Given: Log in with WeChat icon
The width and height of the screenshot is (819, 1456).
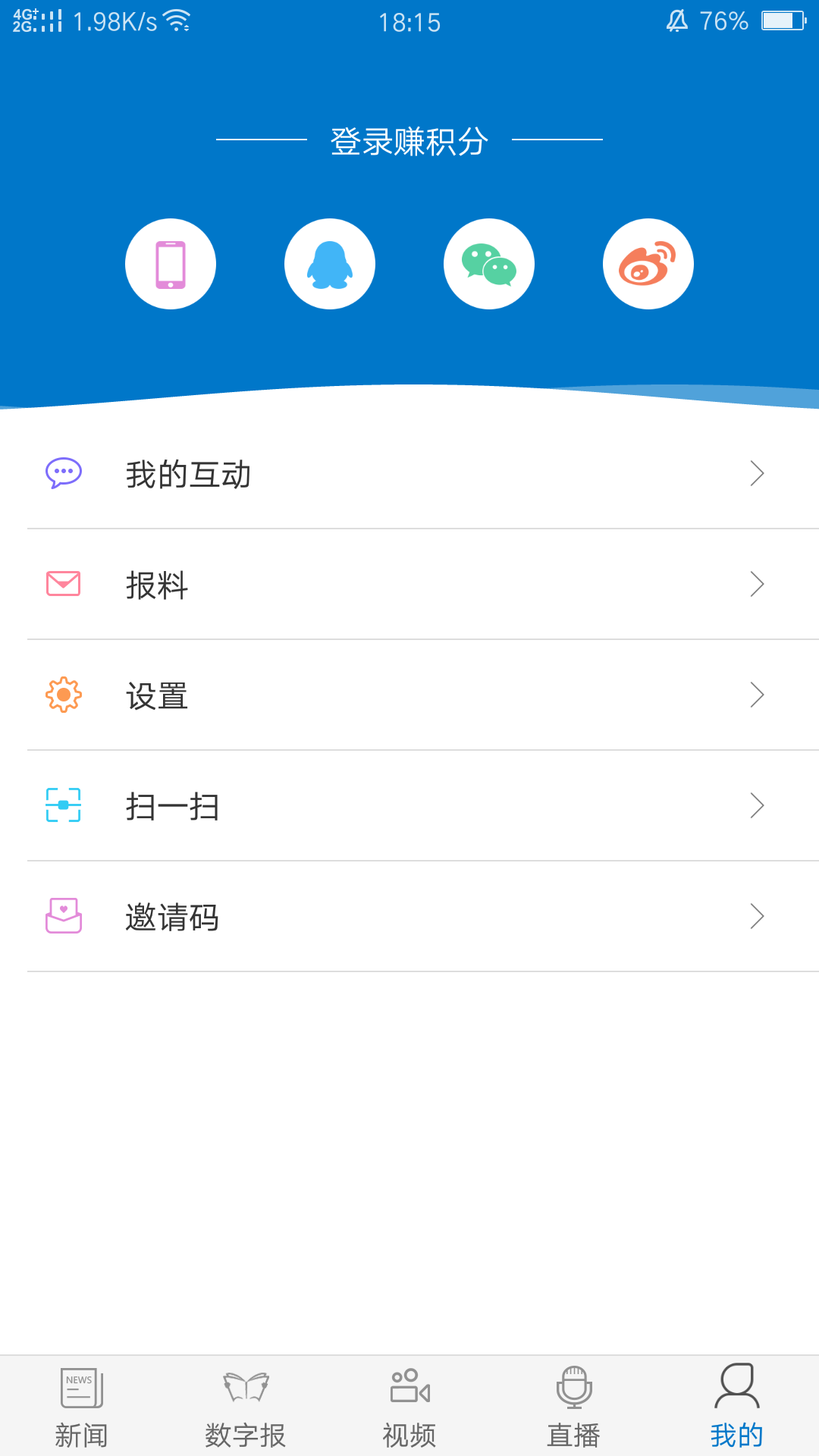Looking at the screenshot, I should 489,264.
